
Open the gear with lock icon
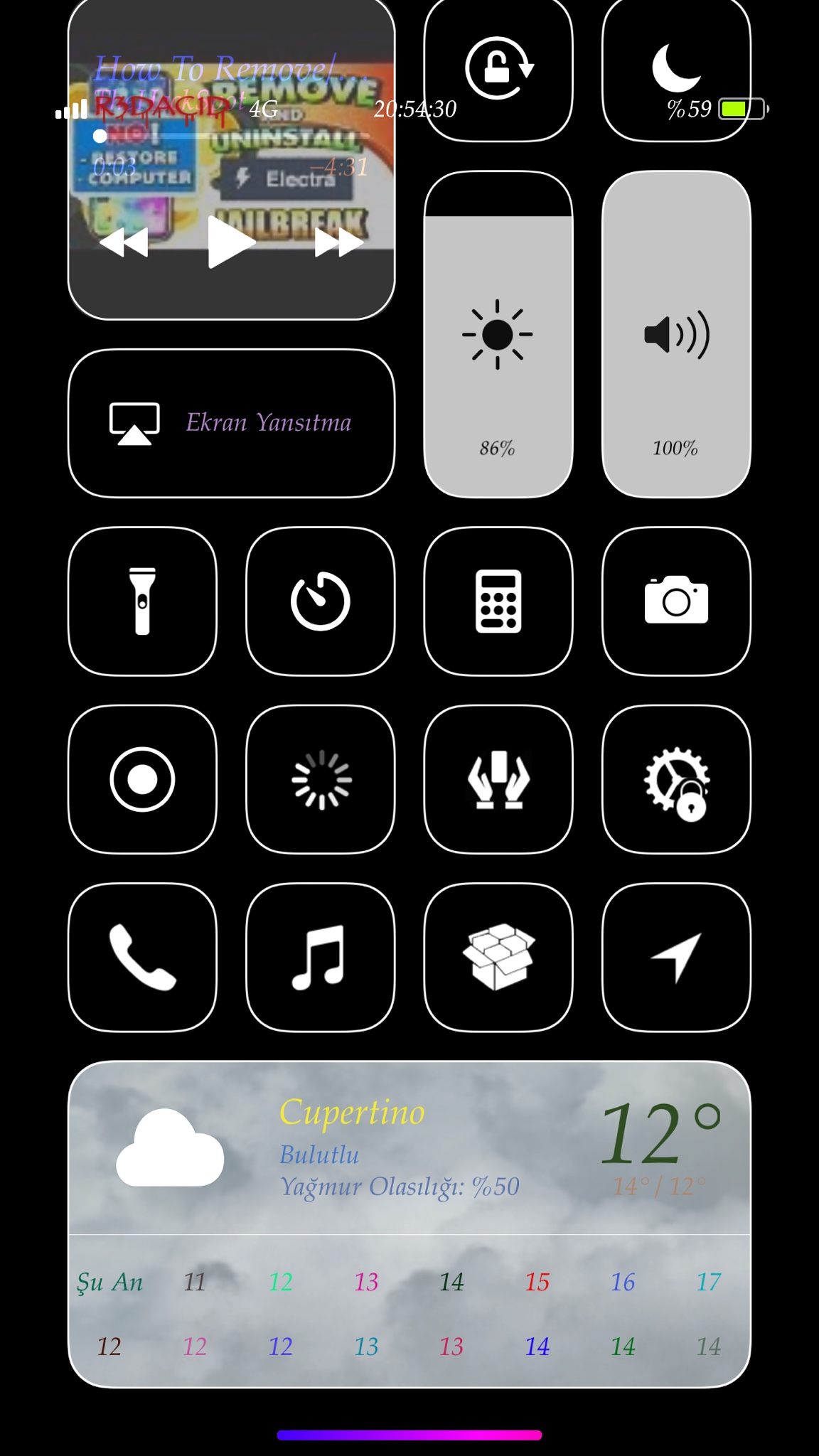[676, 779]
